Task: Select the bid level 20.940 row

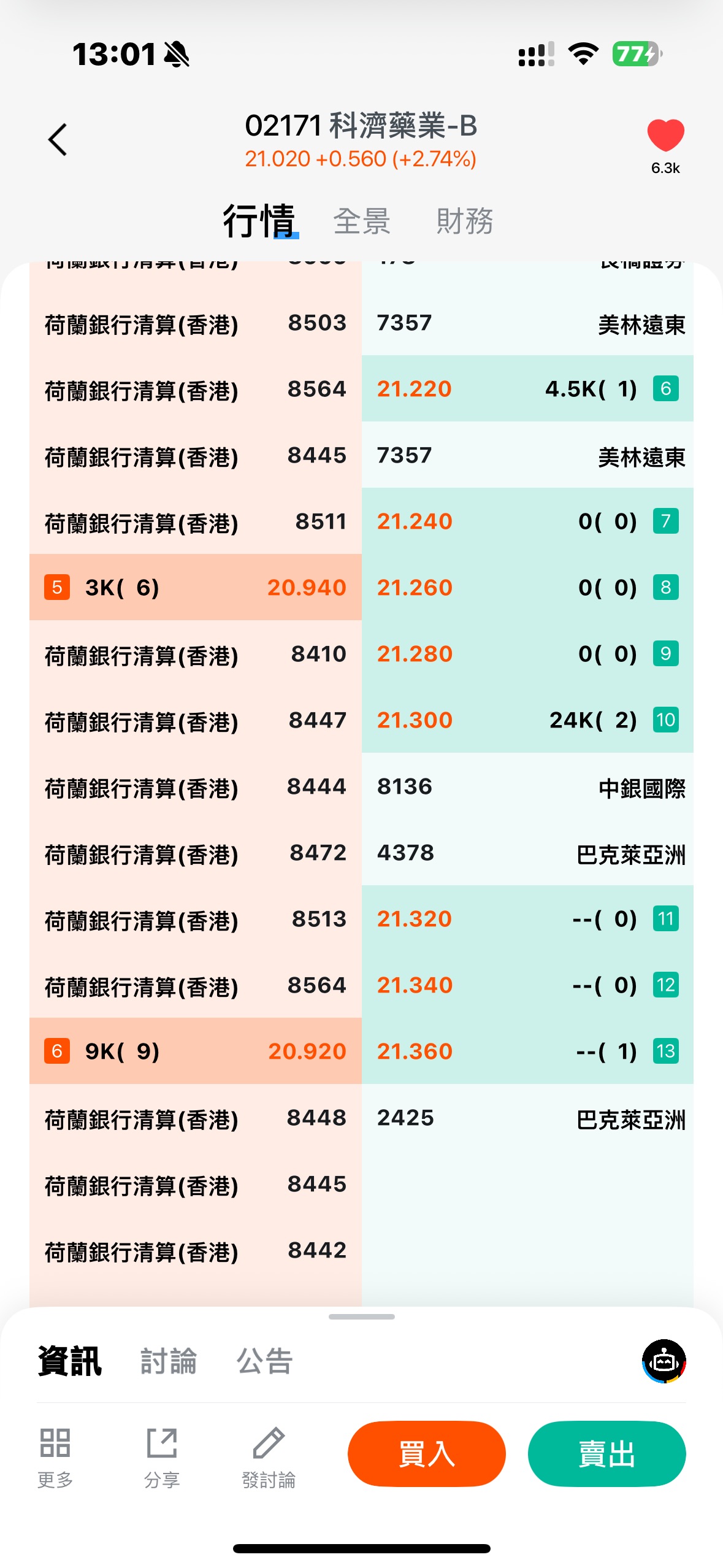Action: point(195,587)
